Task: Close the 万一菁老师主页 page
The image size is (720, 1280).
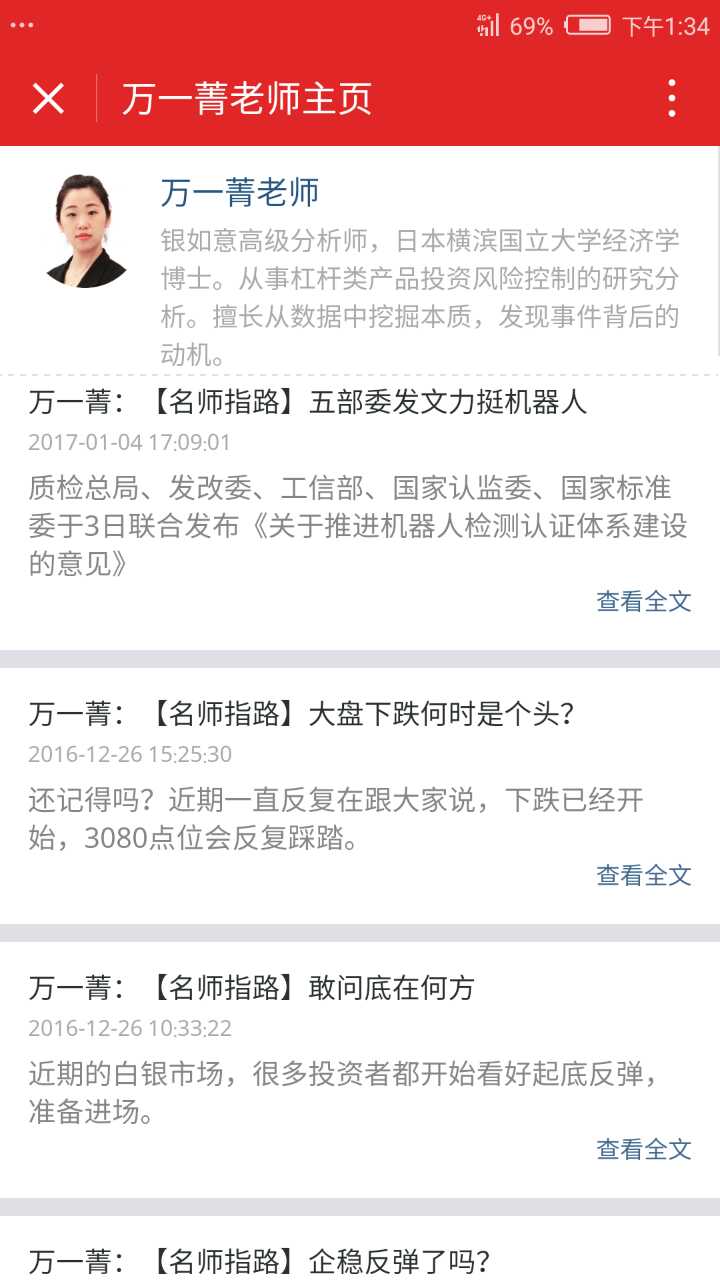Action: click(x=48, y=98)
